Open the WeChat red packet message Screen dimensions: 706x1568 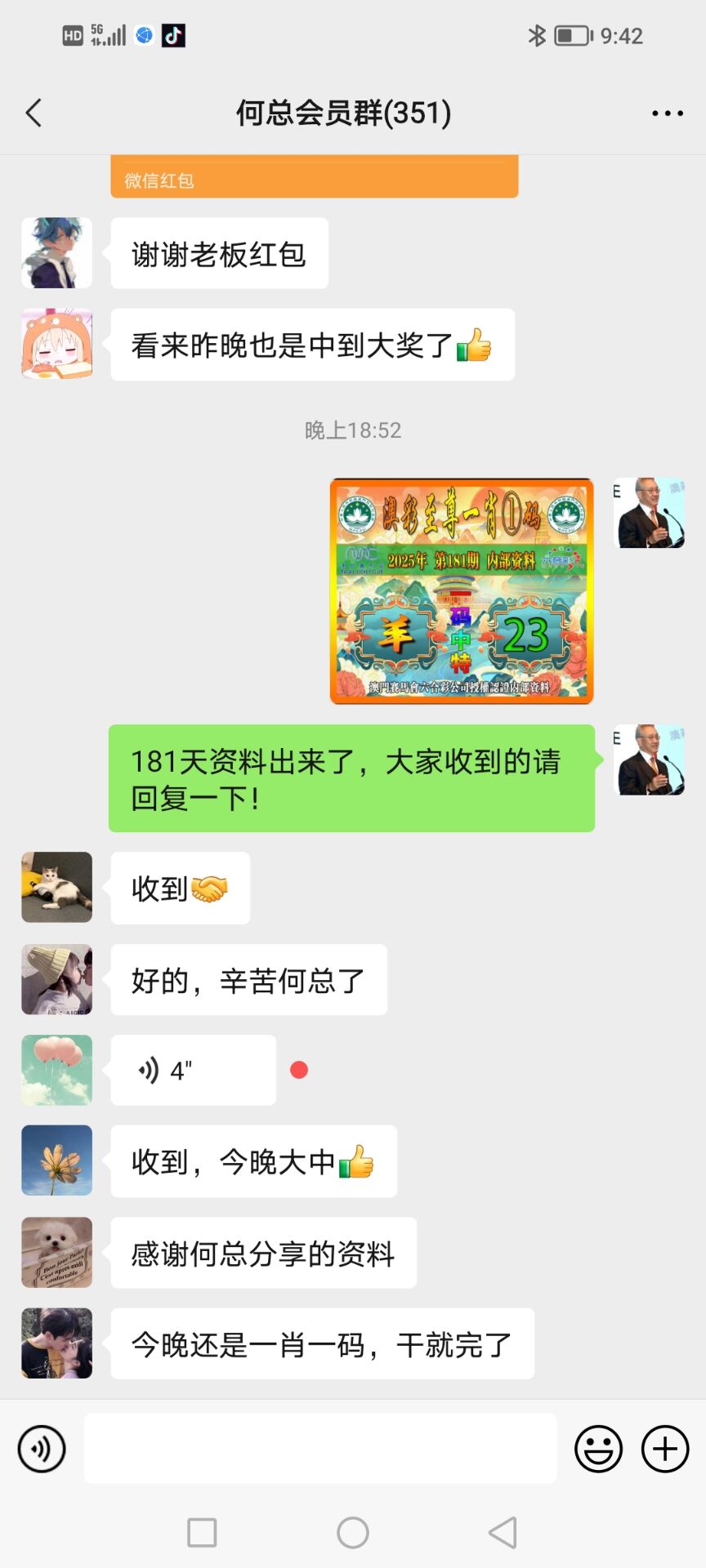click(x=314, y=177)
